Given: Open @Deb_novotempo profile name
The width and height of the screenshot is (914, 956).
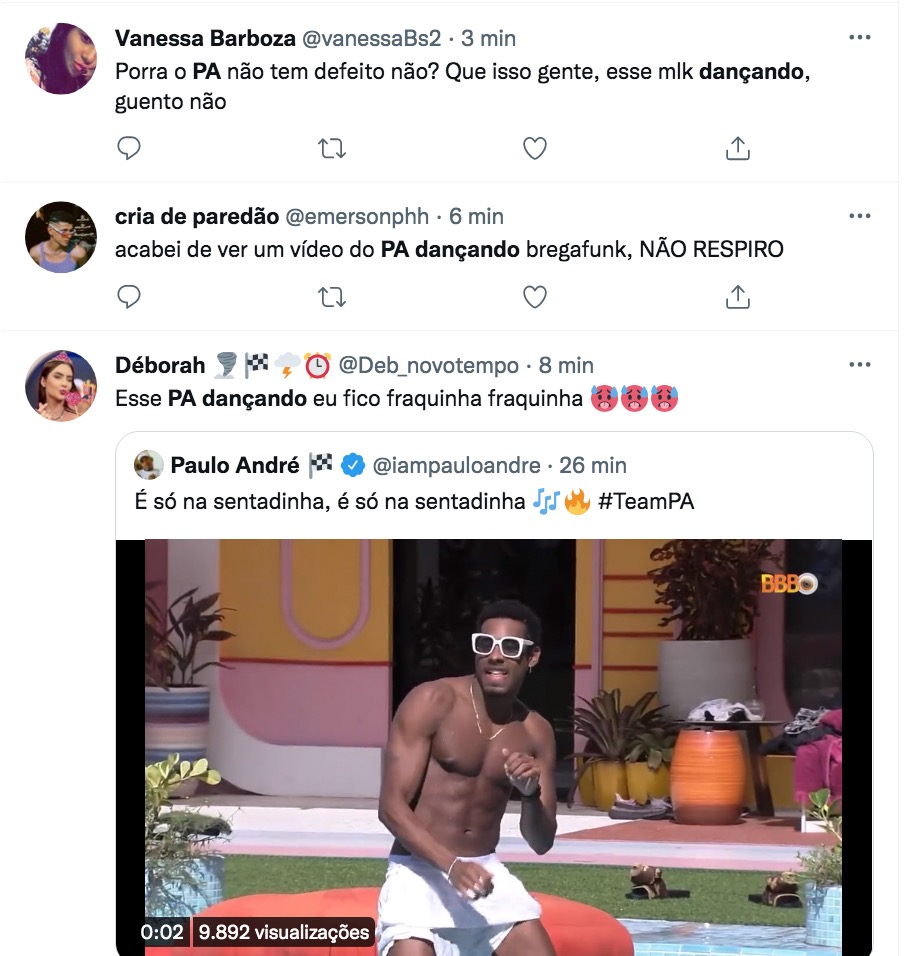Looking at the screenshot, I should coord(429,366).
